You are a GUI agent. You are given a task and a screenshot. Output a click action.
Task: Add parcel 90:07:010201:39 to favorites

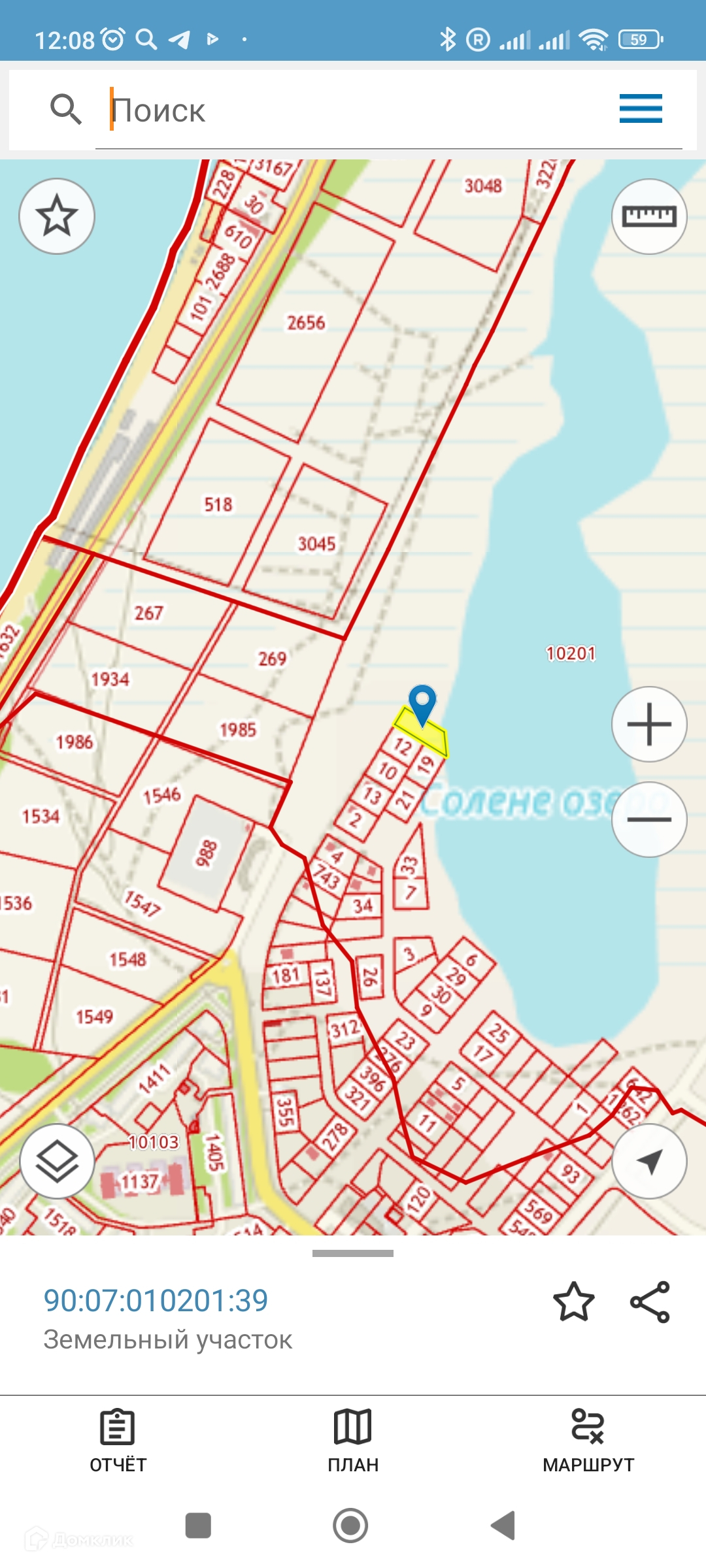click(573, 1302)
